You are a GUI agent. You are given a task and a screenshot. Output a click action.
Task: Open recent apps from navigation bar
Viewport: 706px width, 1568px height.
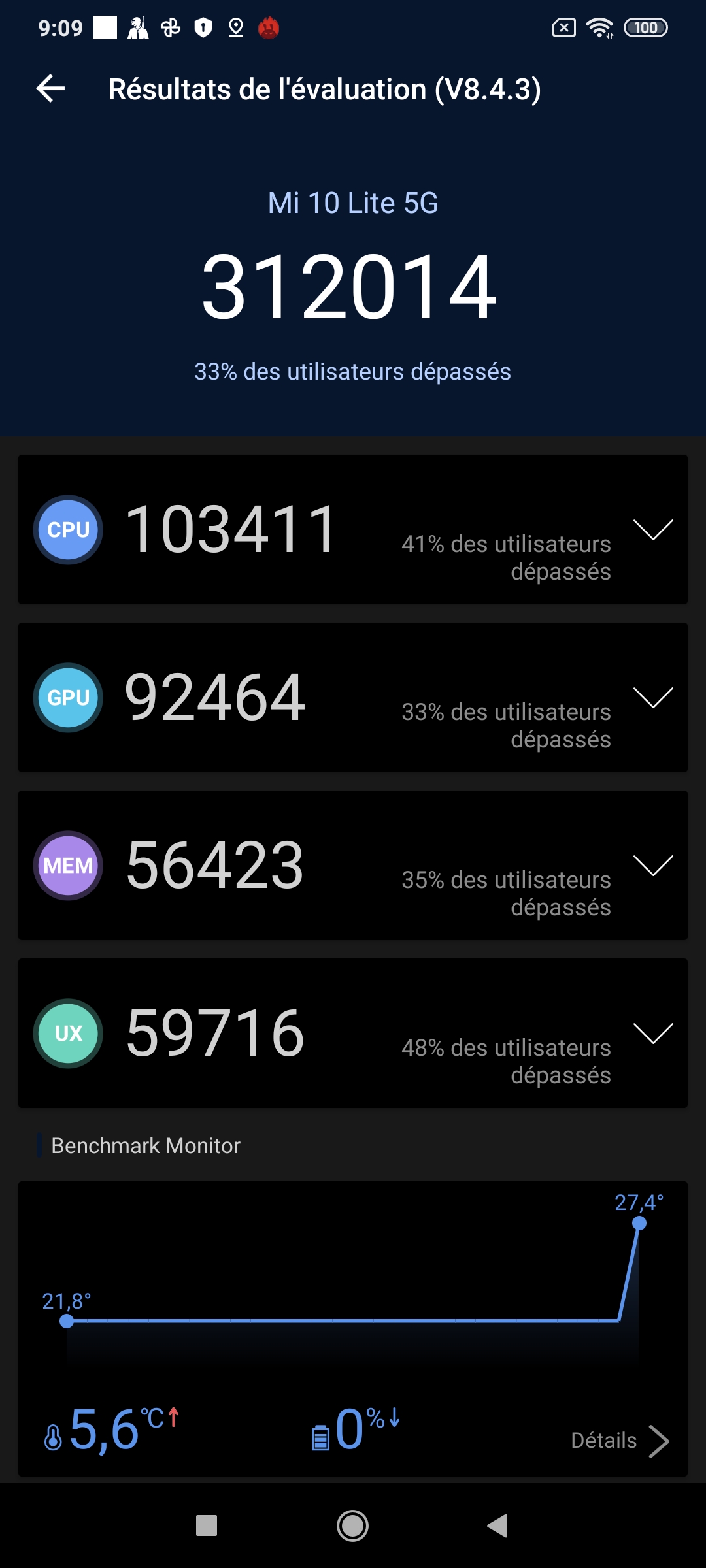point(207,1526)
